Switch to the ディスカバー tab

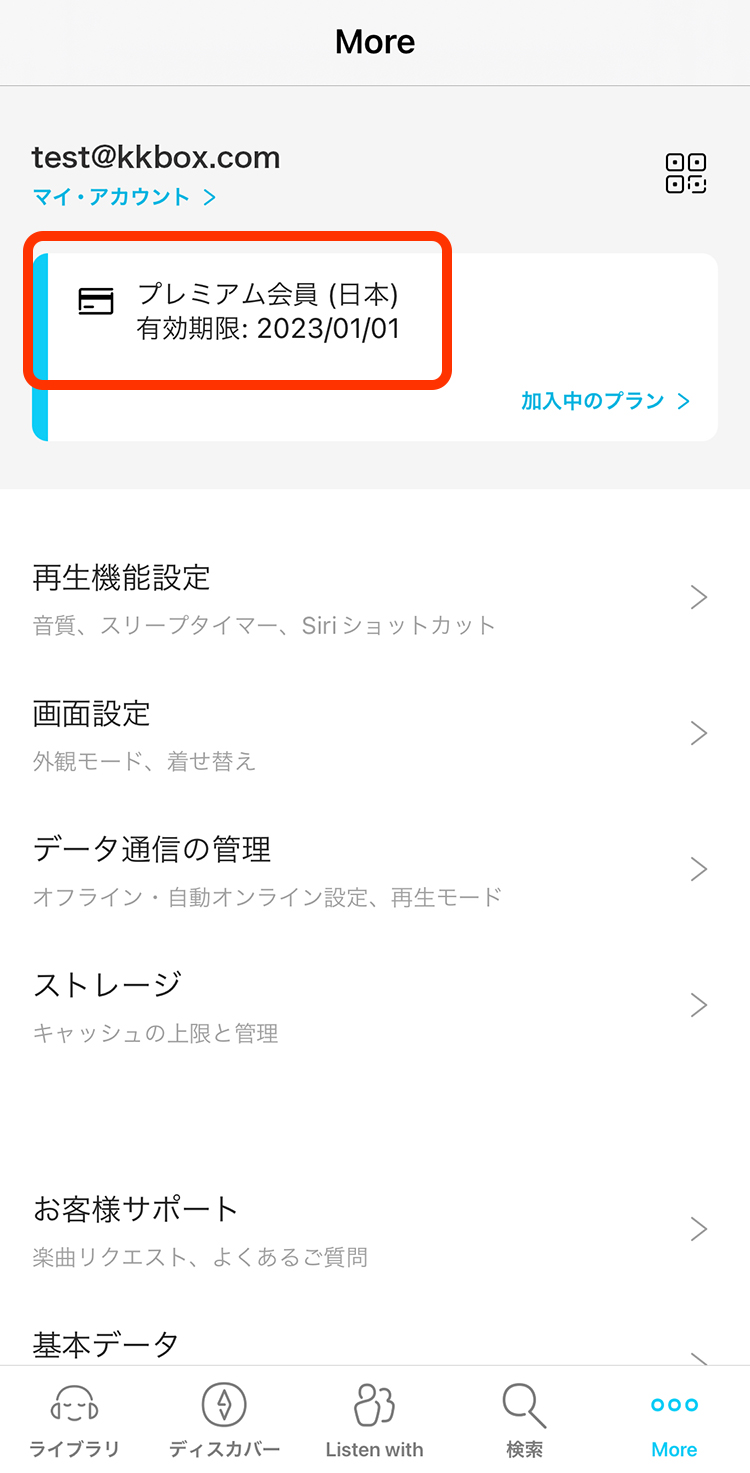coord(224,1420)
